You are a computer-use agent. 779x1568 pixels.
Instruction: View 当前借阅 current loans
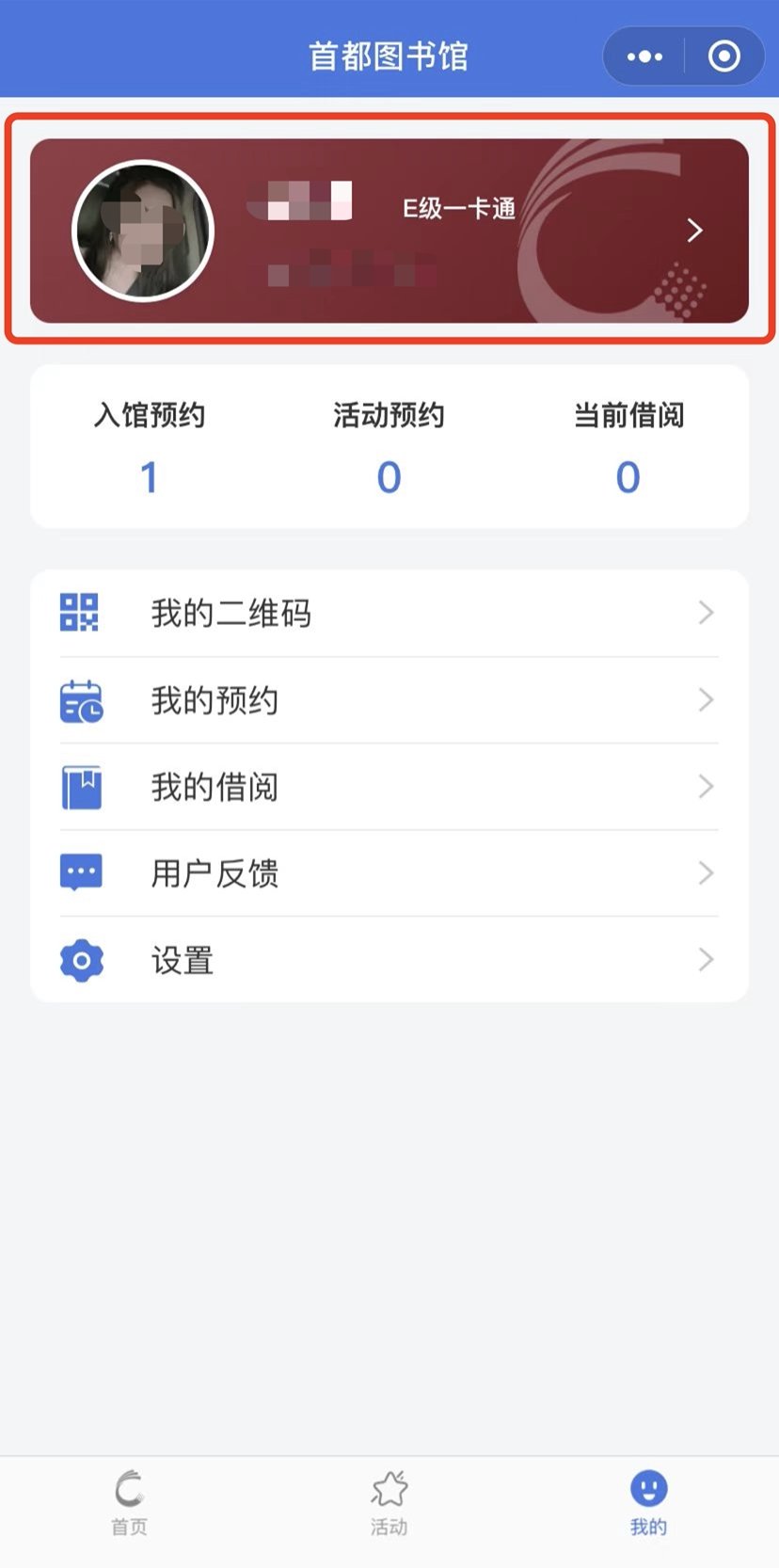[x=628, y=448]
